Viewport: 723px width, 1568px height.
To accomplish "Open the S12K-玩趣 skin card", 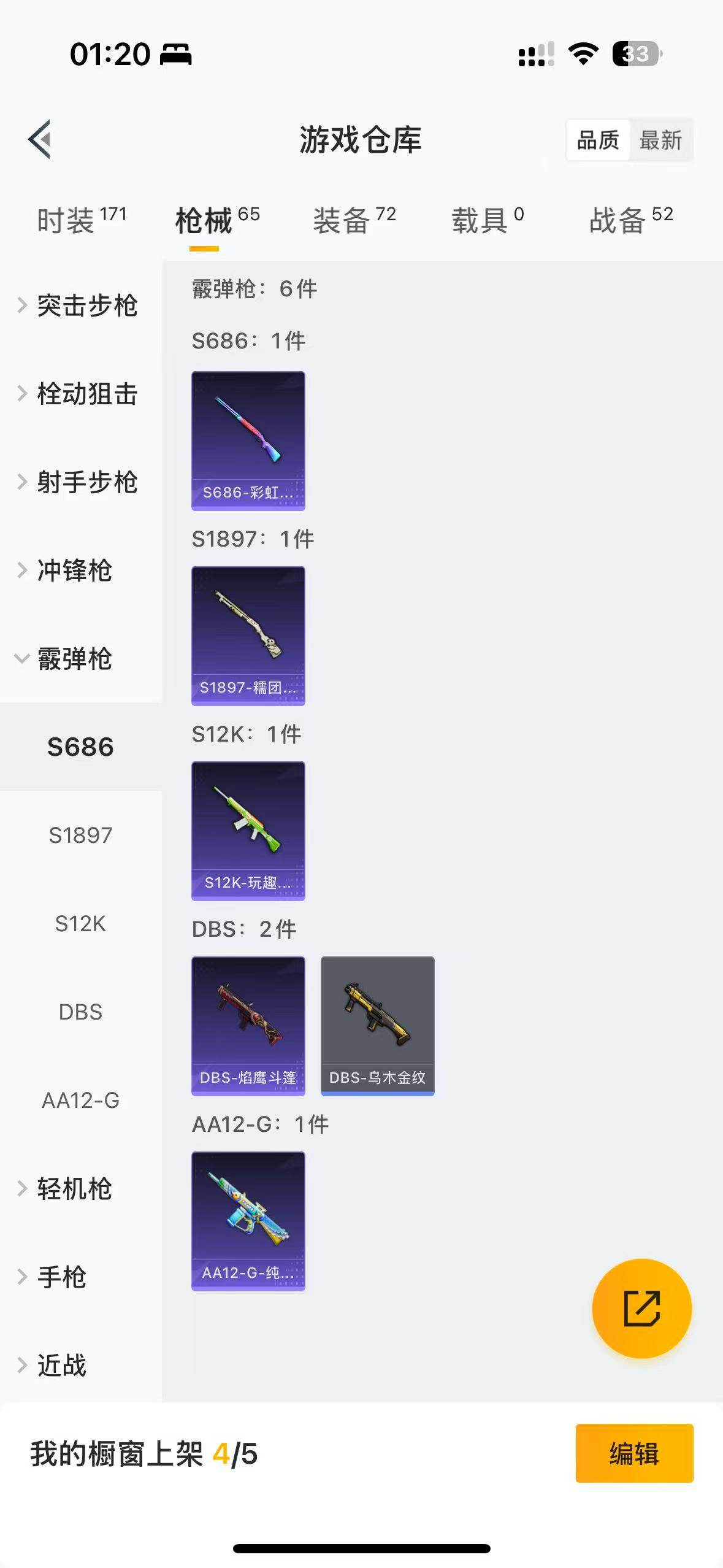I will 248,831.
